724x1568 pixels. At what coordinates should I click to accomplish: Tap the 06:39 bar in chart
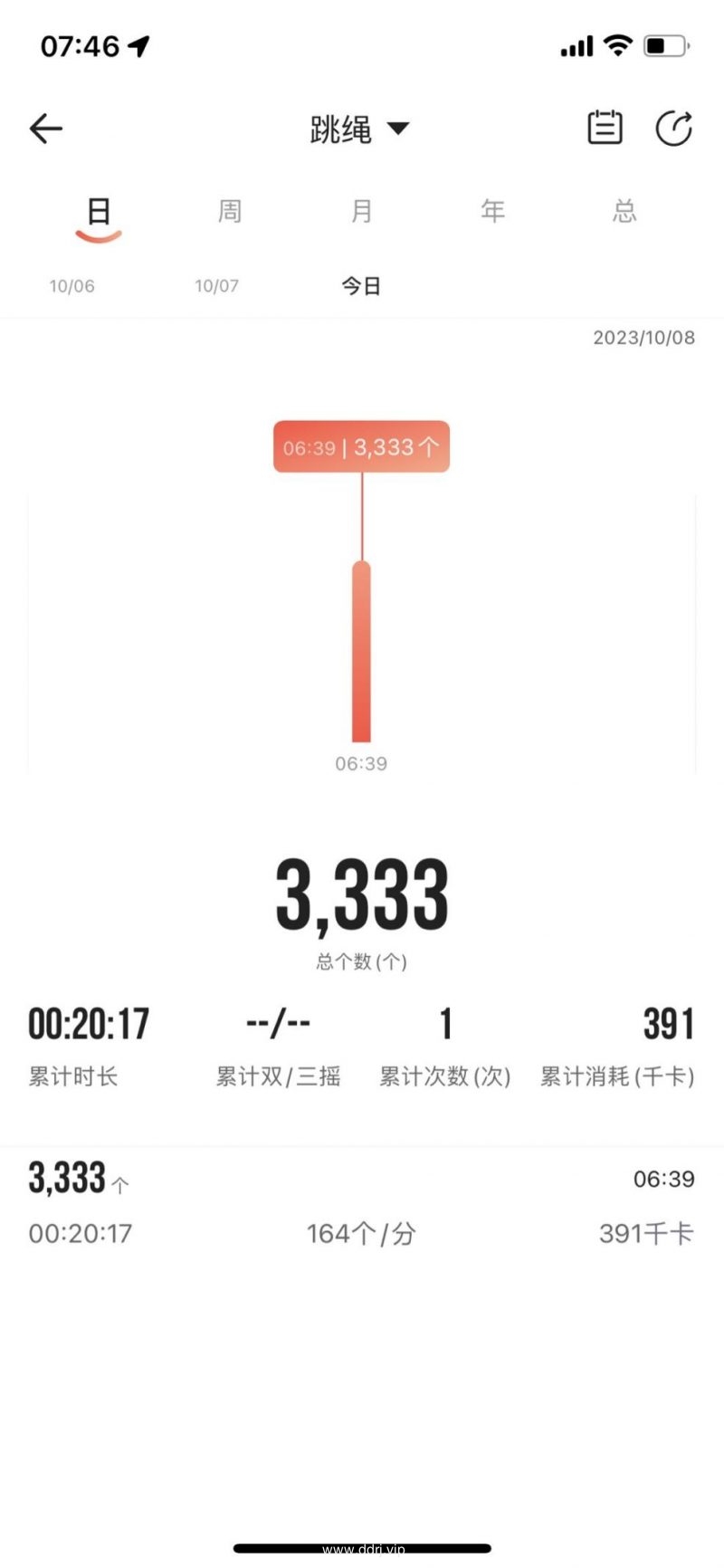pos(361,652)
